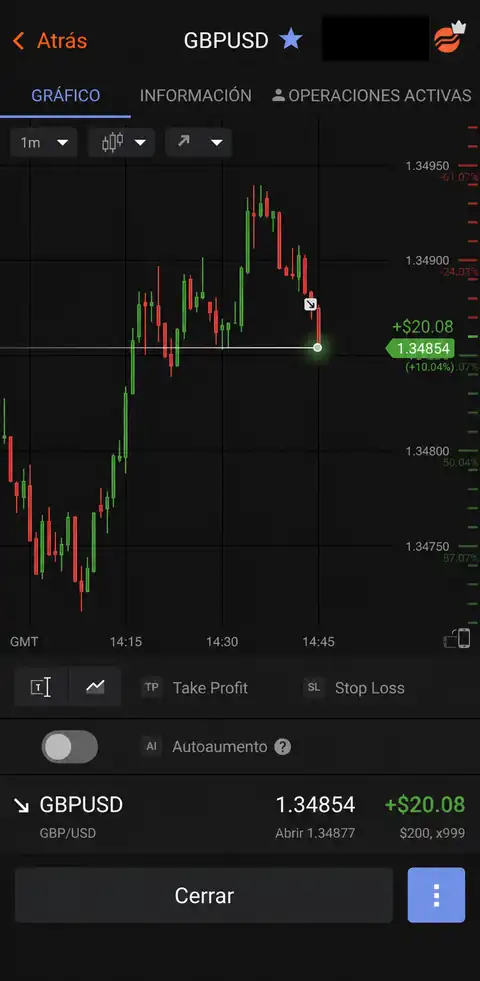Open the arrow drawing tools dropdown
Viewport: 480px width, 981px height.
[198, 143]
